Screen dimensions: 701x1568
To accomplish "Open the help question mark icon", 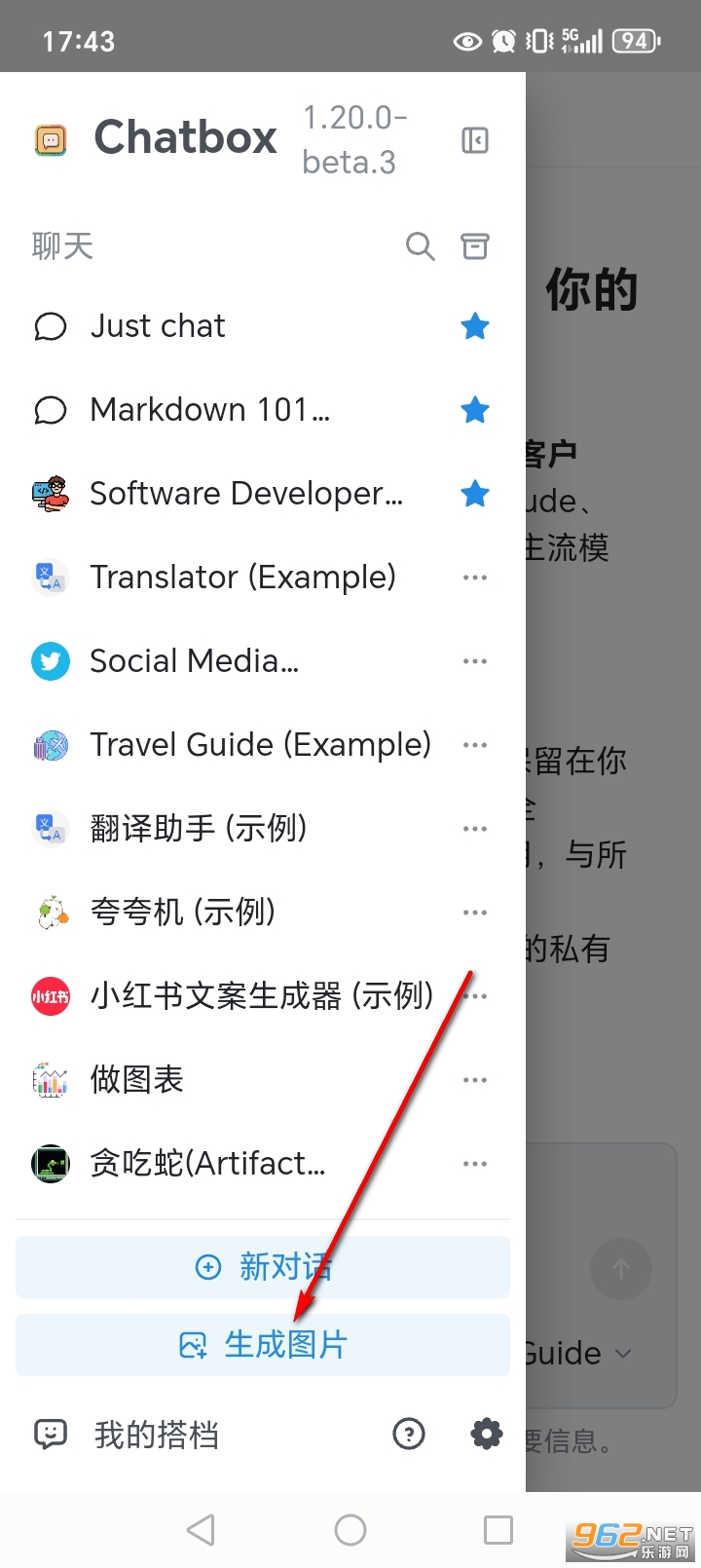I will (409, 1434).
